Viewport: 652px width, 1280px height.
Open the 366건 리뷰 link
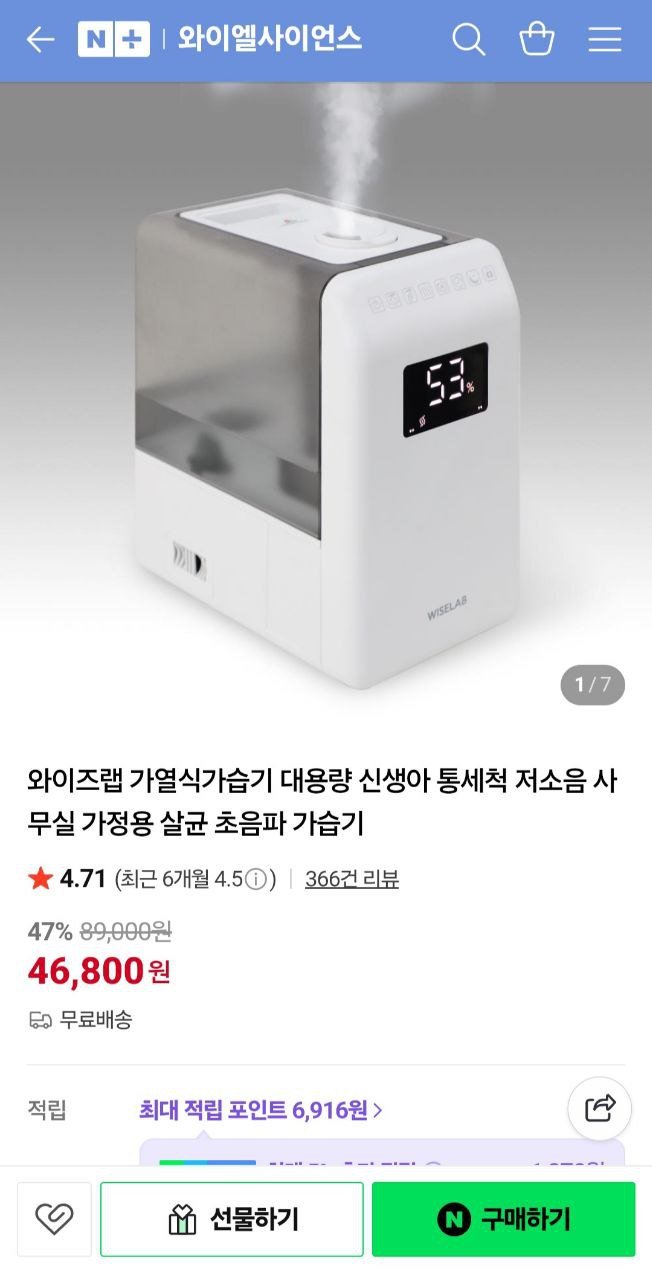[x=351, y=879]
